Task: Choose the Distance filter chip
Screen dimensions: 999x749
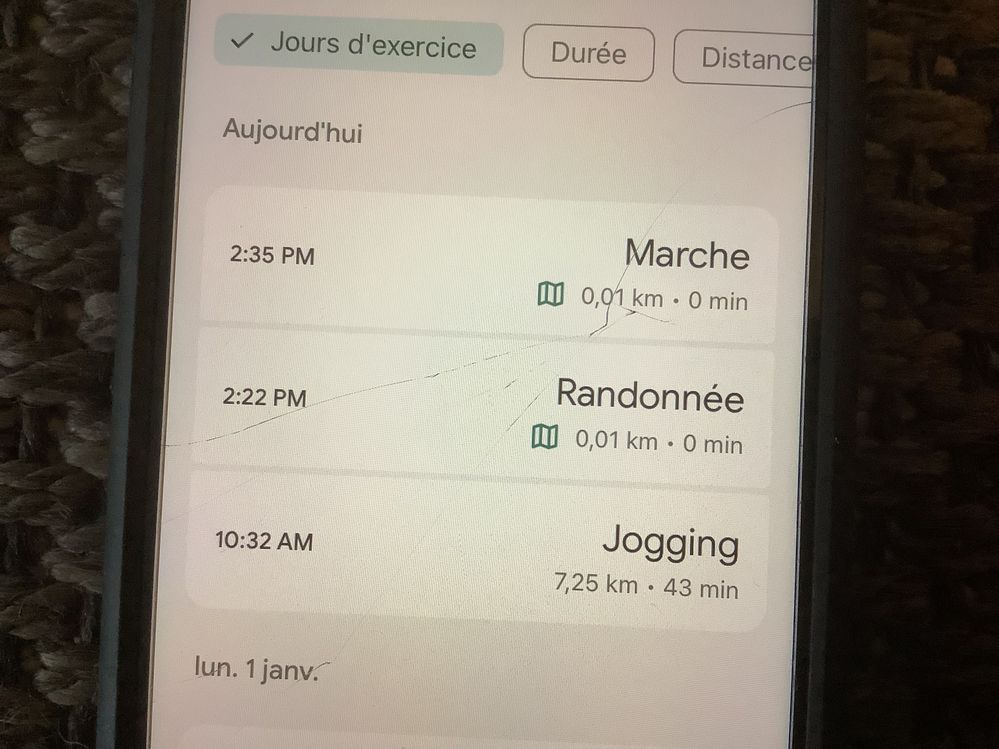Action: (750, 59)
